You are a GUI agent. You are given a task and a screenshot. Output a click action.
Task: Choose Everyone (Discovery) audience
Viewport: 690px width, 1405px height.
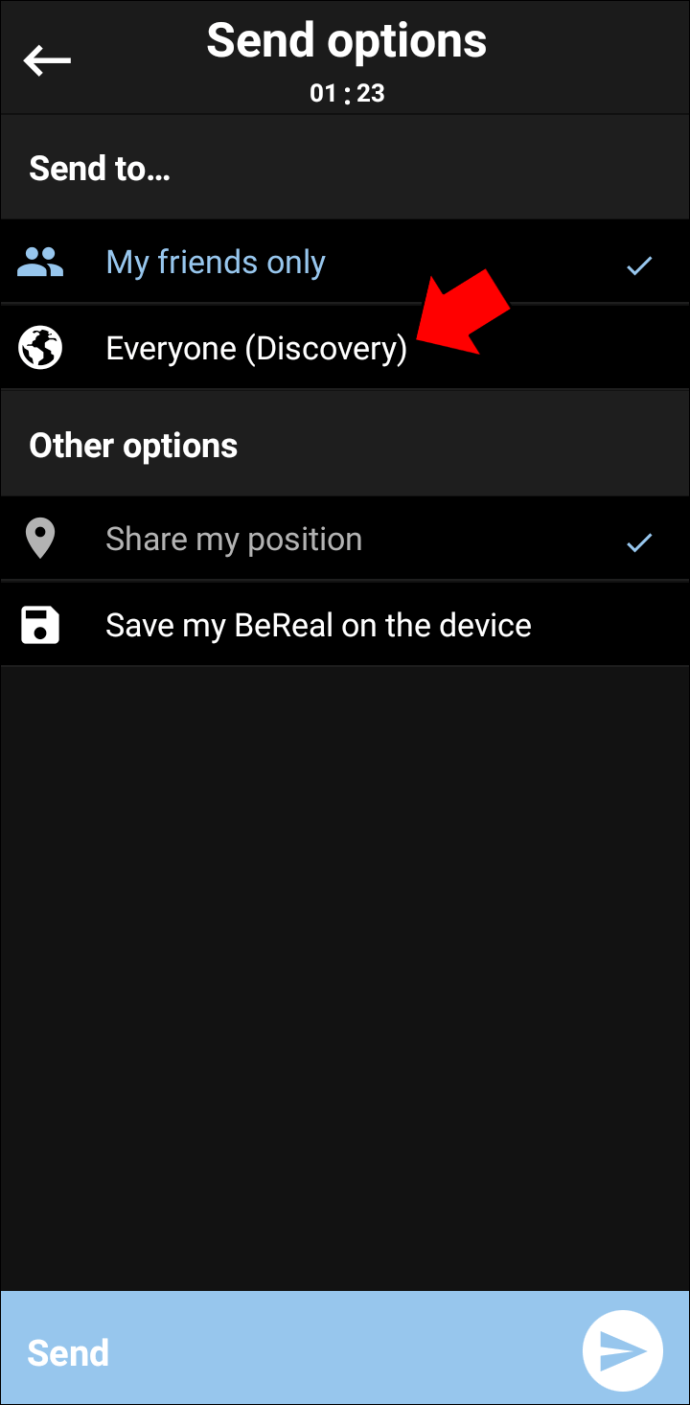coord(345,347)
